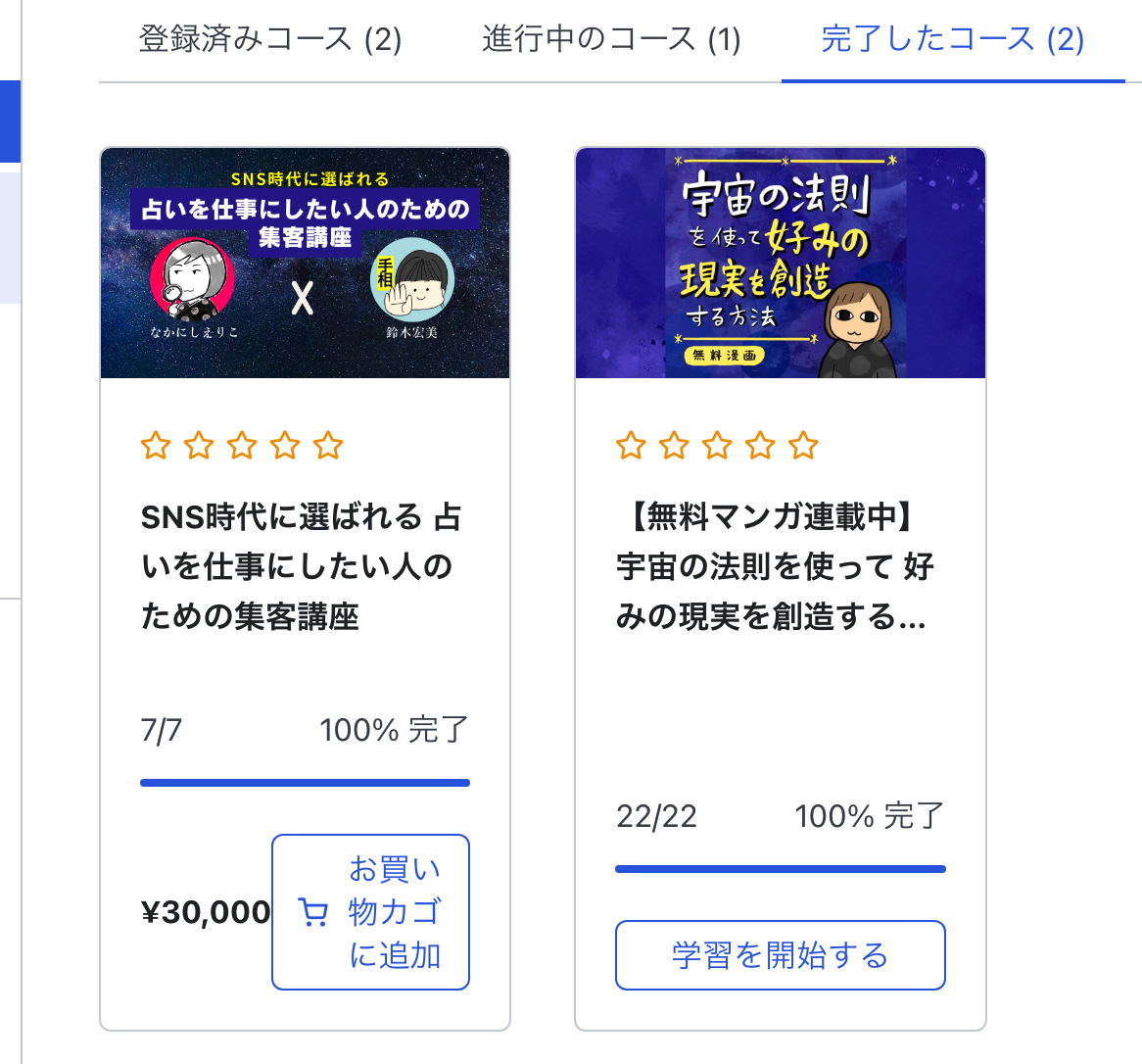Tap 学習を開始する for the manga course
The width and height of the screenshot is (1142, 1064).
(x=780, y=955)
